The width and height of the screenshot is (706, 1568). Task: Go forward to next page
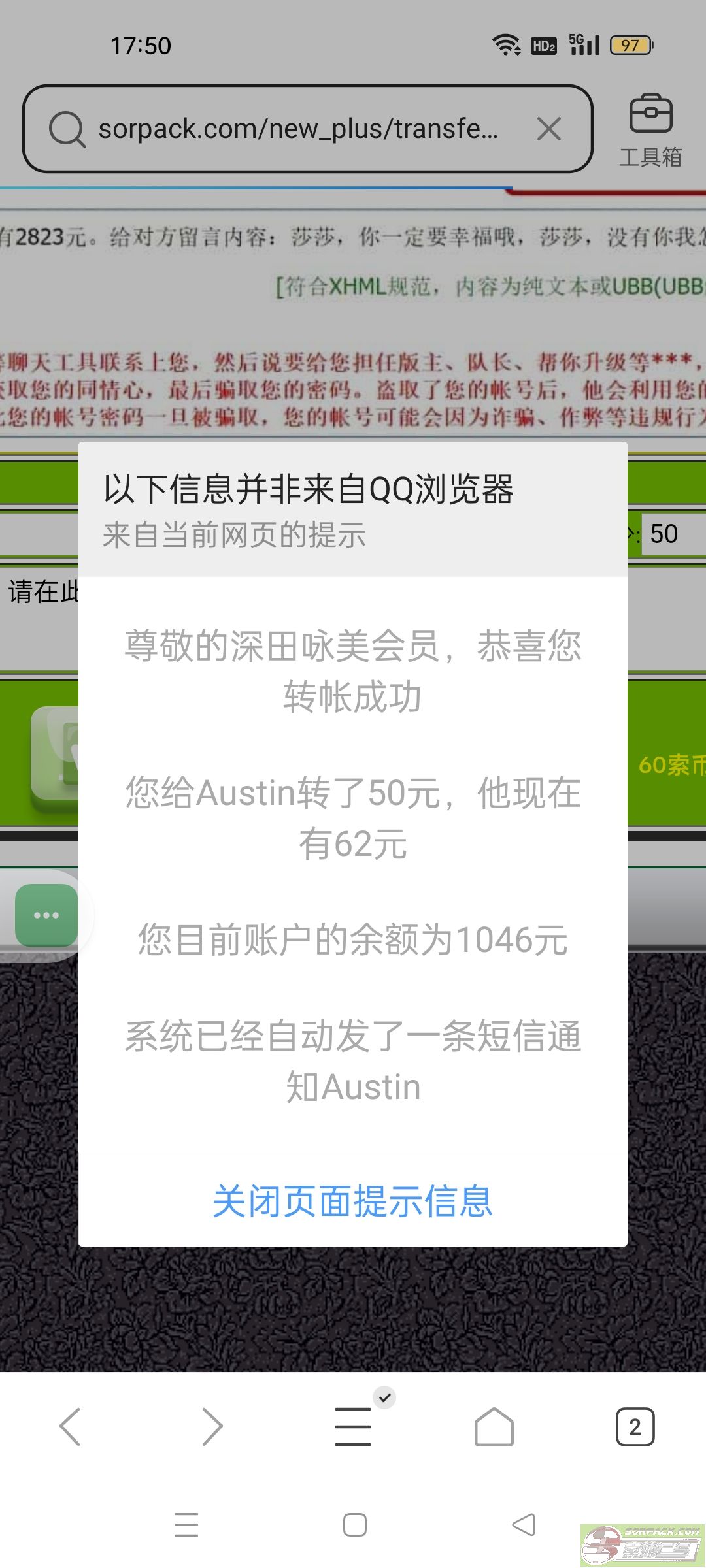pos(212,1426)
